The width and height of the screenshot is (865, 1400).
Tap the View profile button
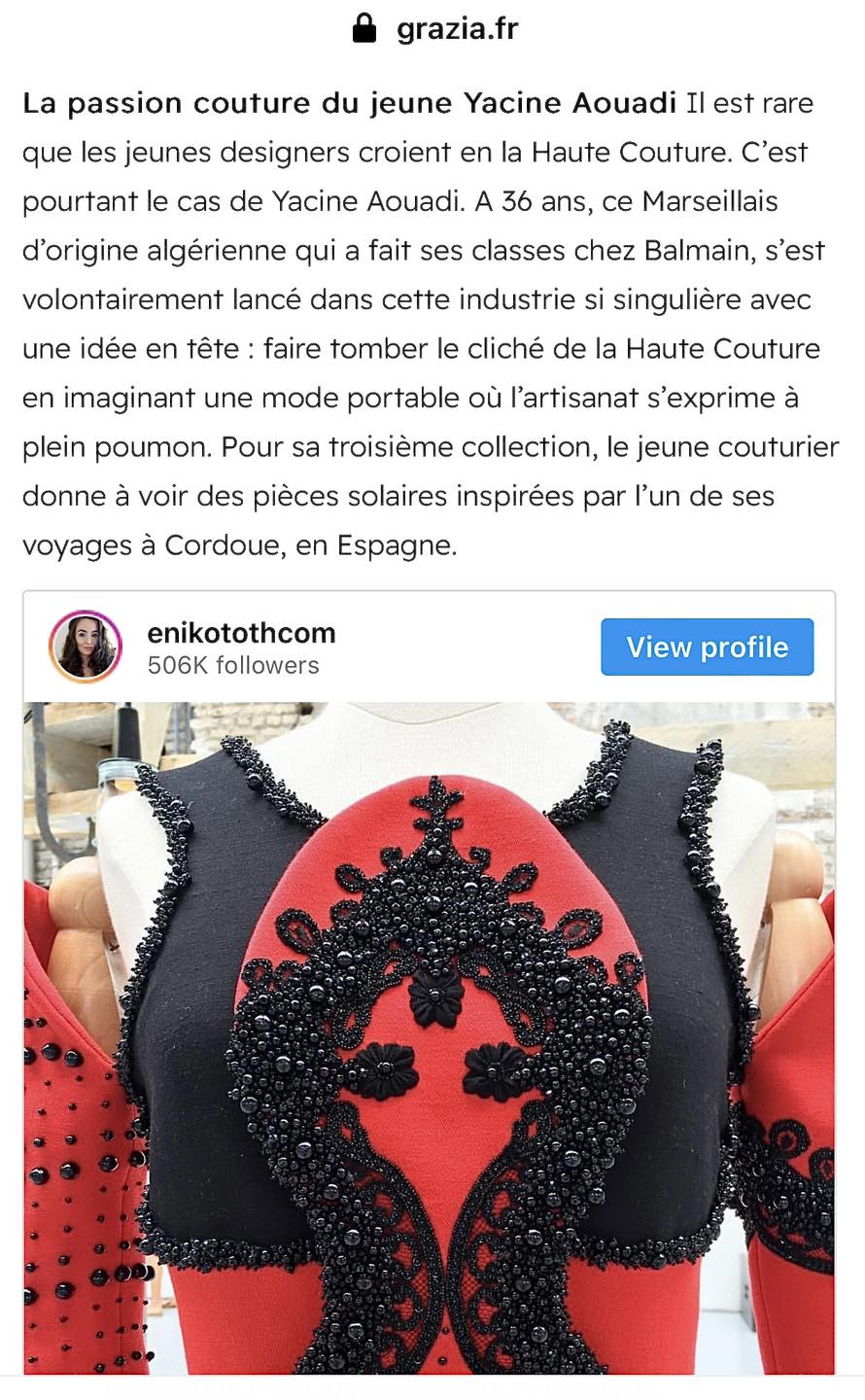(x=707, y=647)
